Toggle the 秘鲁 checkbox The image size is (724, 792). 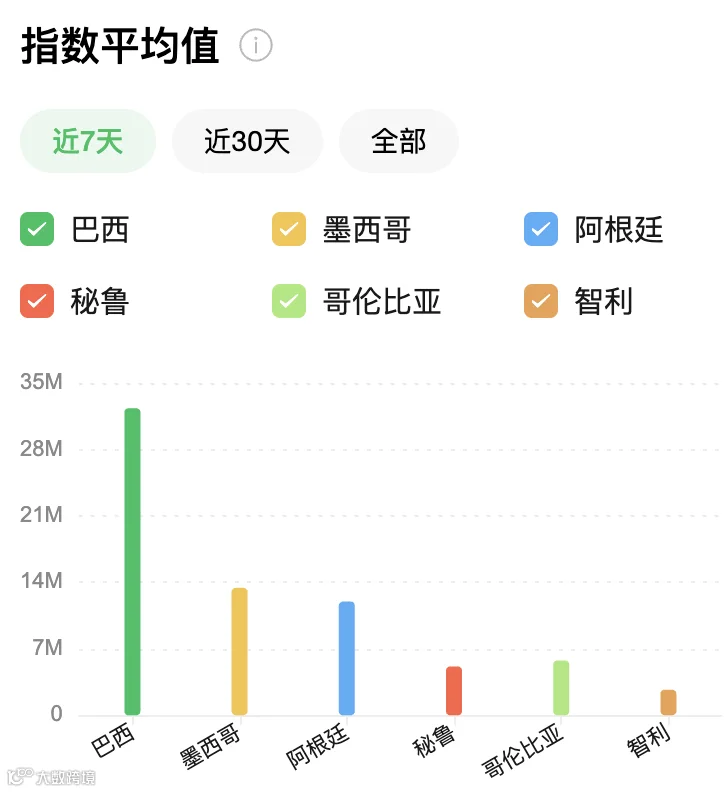pyautogui.click(x=37, y=301)
